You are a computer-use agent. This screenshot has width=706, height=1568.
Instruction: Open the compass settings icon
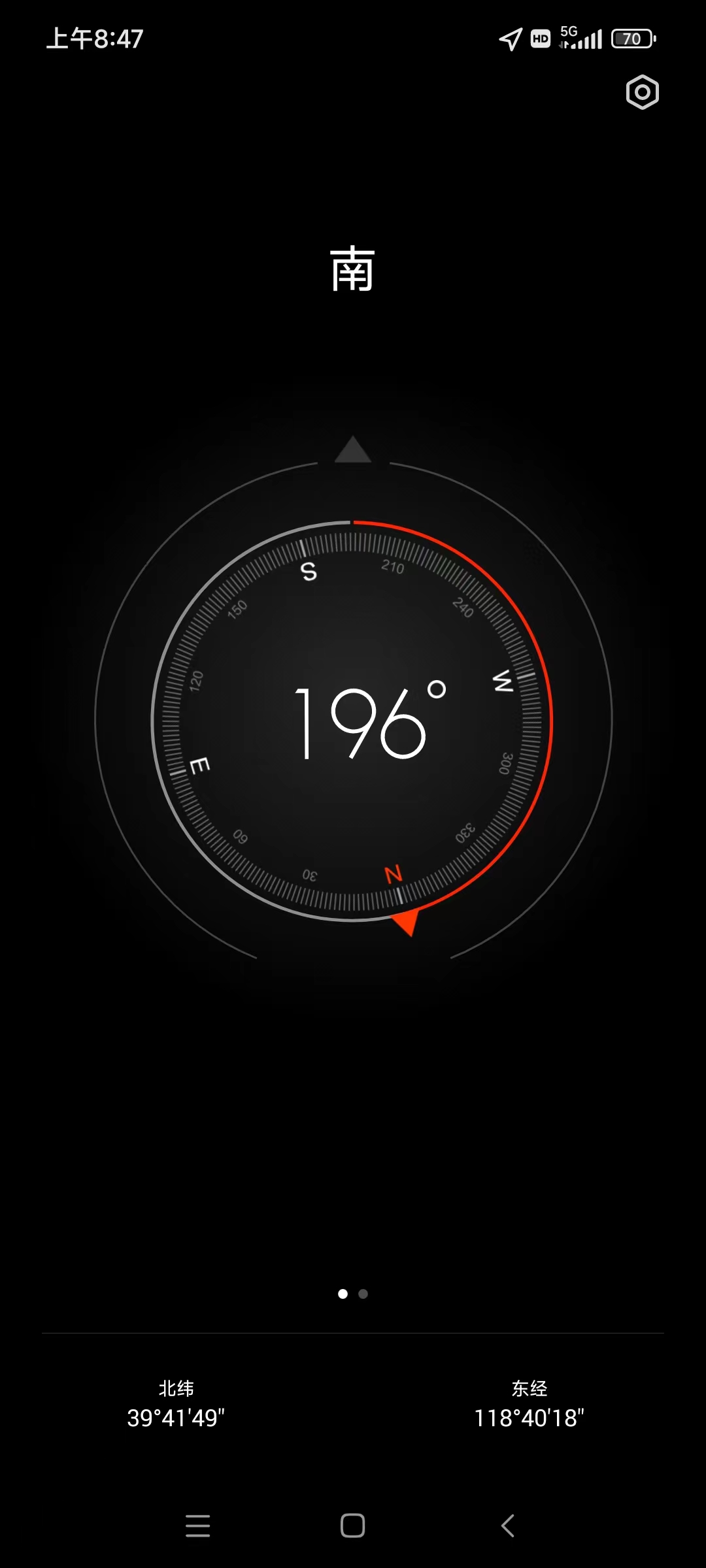tap(642, 92)
